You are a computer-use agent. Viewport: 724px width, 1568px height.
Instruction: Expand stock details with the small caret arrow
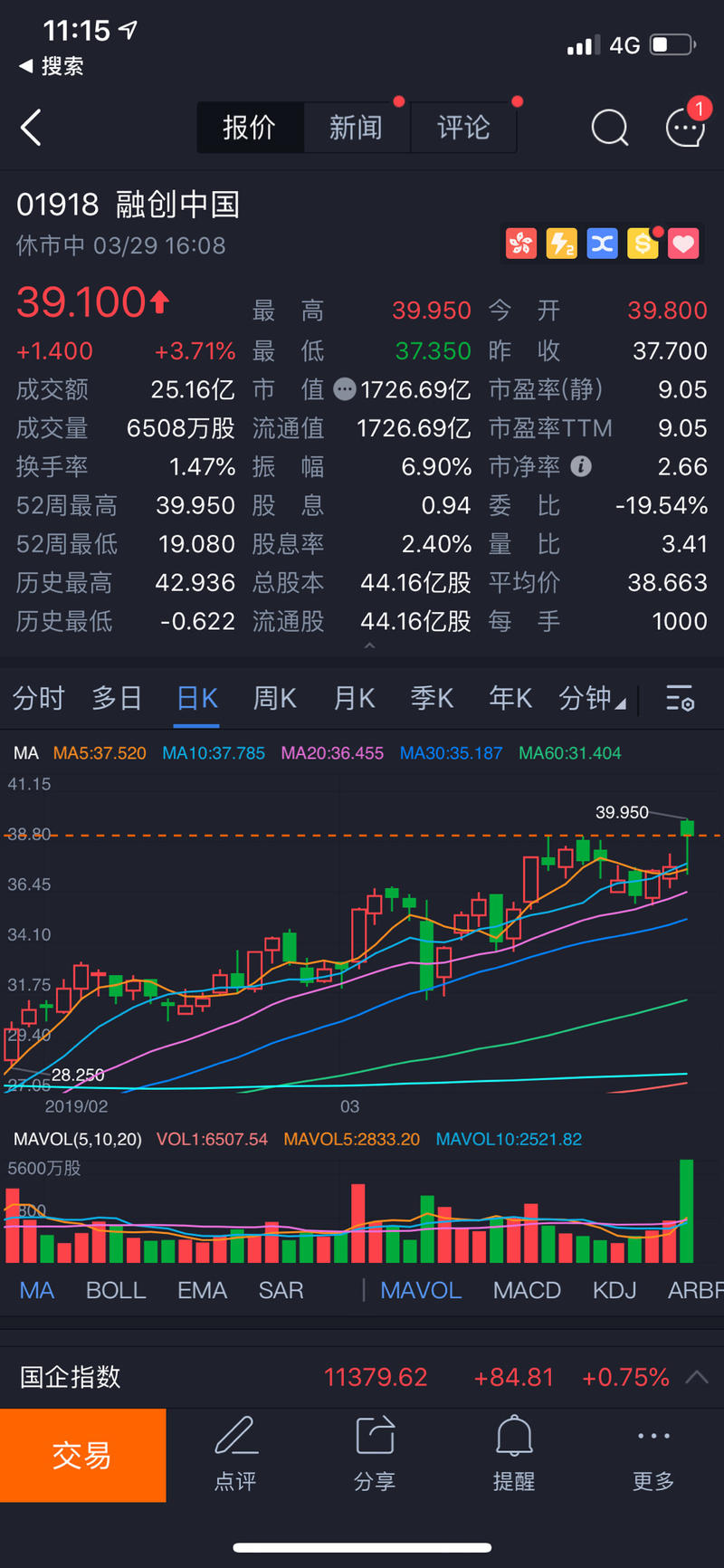[369, 645]
